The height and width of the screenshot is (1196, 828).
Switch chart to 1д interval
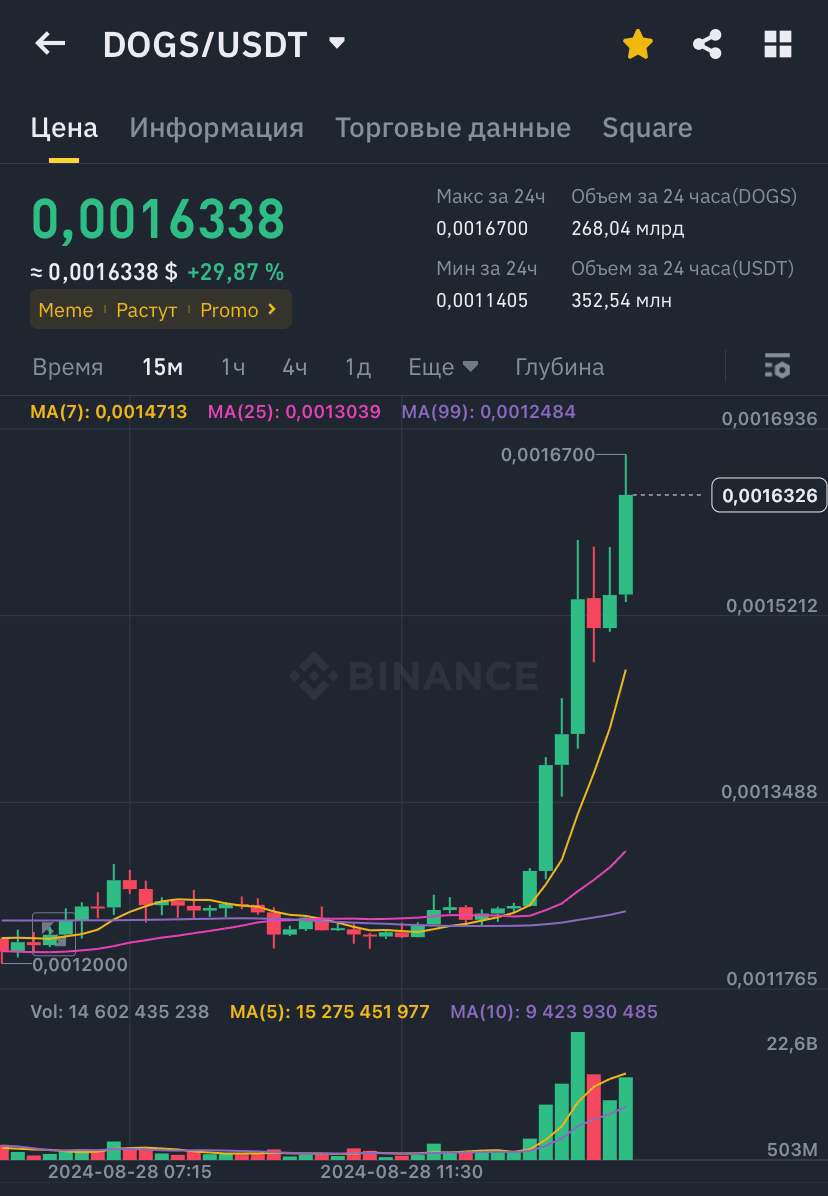tap(358, 367)
